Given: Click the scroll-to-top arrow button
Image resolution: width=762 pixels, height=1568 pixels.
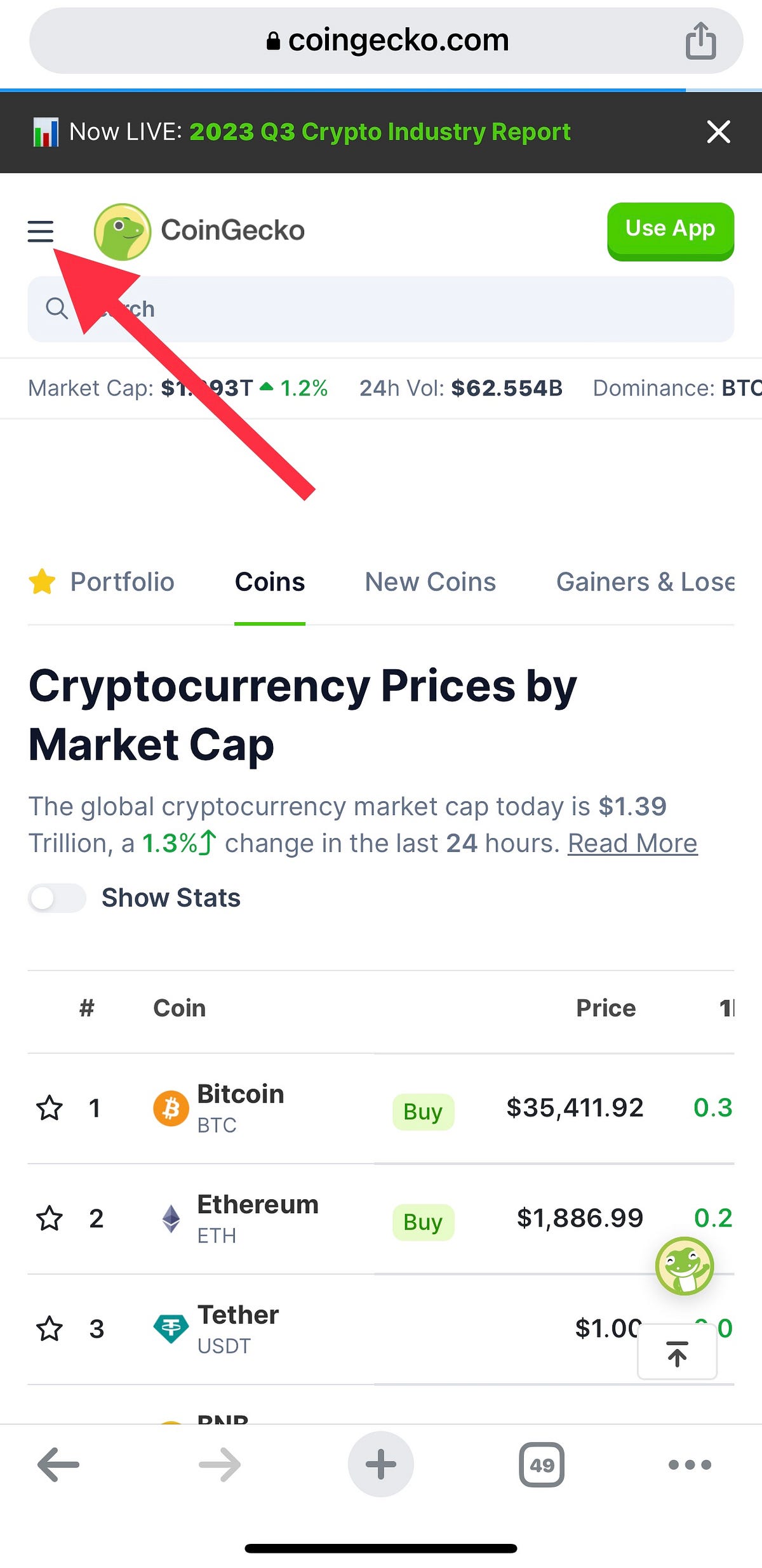Looking at the screenshot, I should (x=677, y=1352).
